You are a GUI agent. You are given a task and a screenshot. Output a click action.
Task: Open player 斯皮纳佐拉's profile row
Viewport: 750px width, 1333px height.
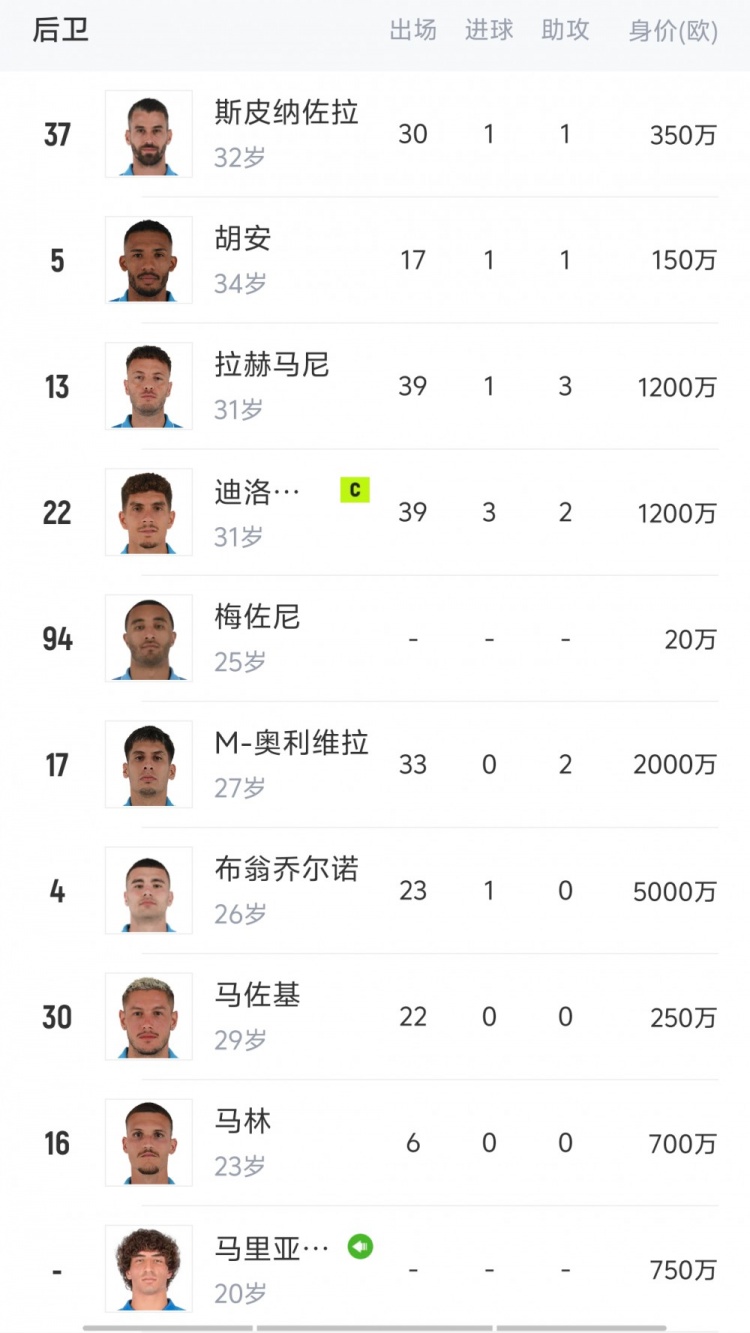[x=286, y=113]
